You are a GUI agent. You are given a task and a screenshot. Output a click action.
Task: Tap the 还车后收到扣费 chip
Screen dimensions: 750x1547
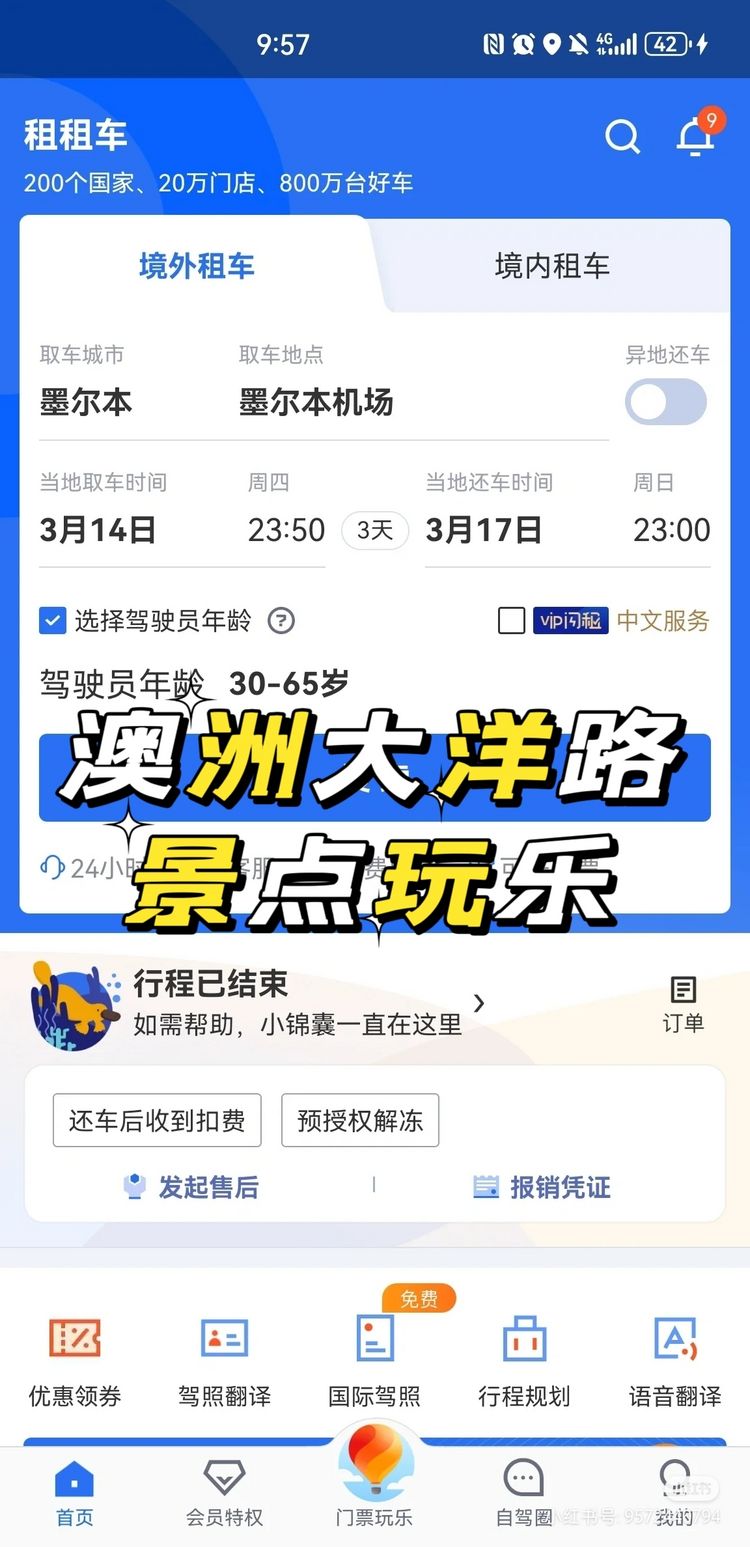[157, 1120]
